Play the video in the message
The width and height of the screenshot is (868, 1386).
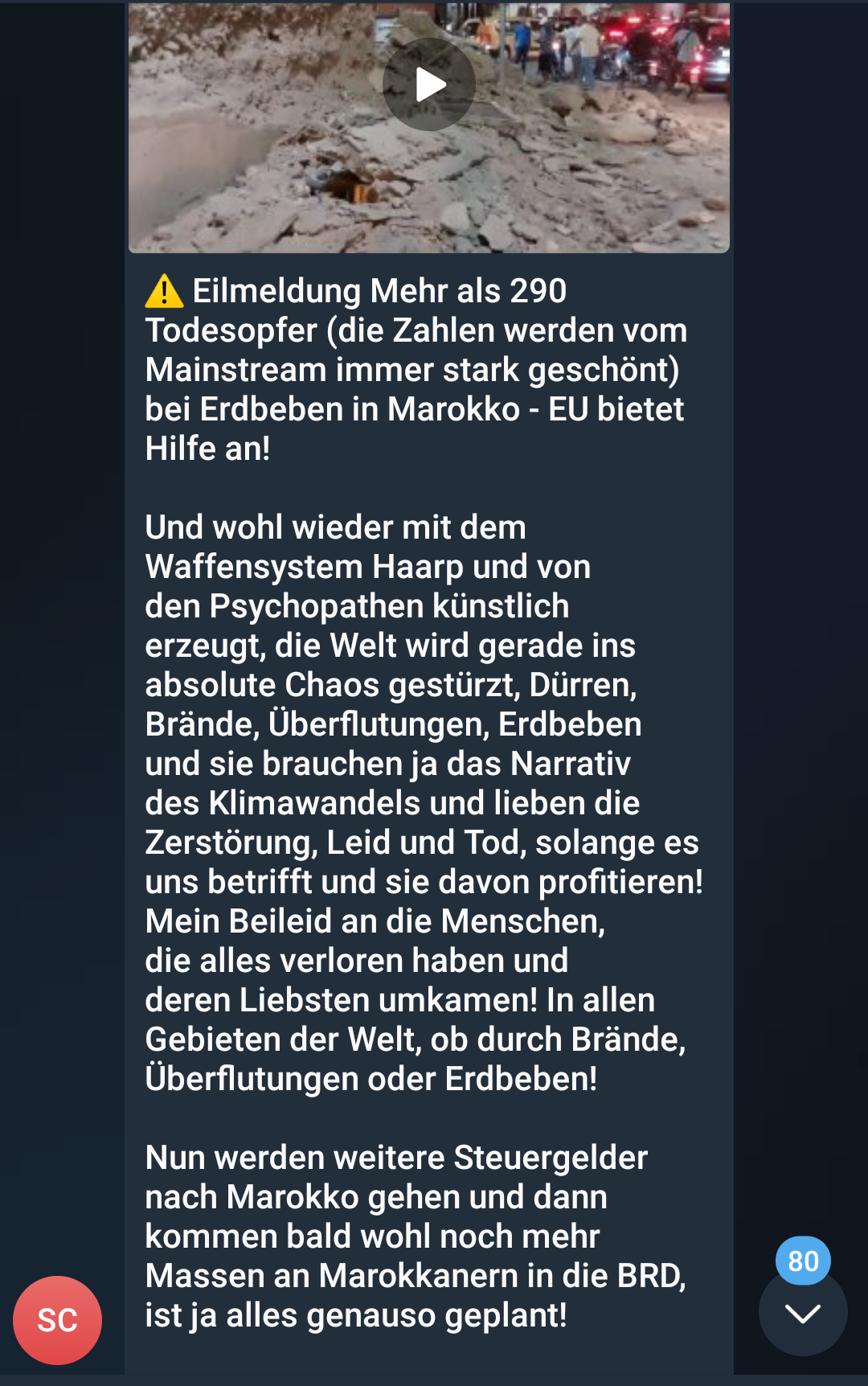point(429,84)
